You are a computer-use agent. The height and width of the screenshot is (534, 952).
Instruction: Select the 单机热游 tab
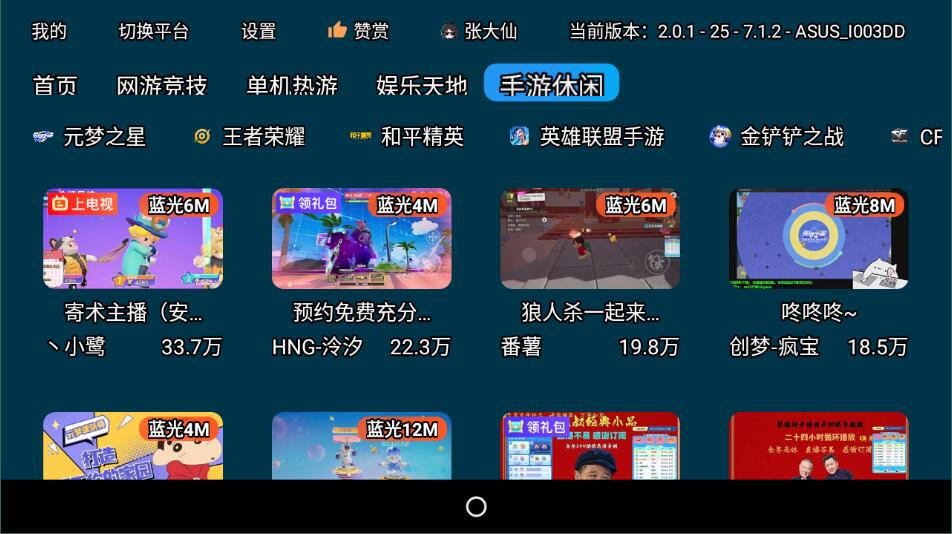(x=292, y=85)
